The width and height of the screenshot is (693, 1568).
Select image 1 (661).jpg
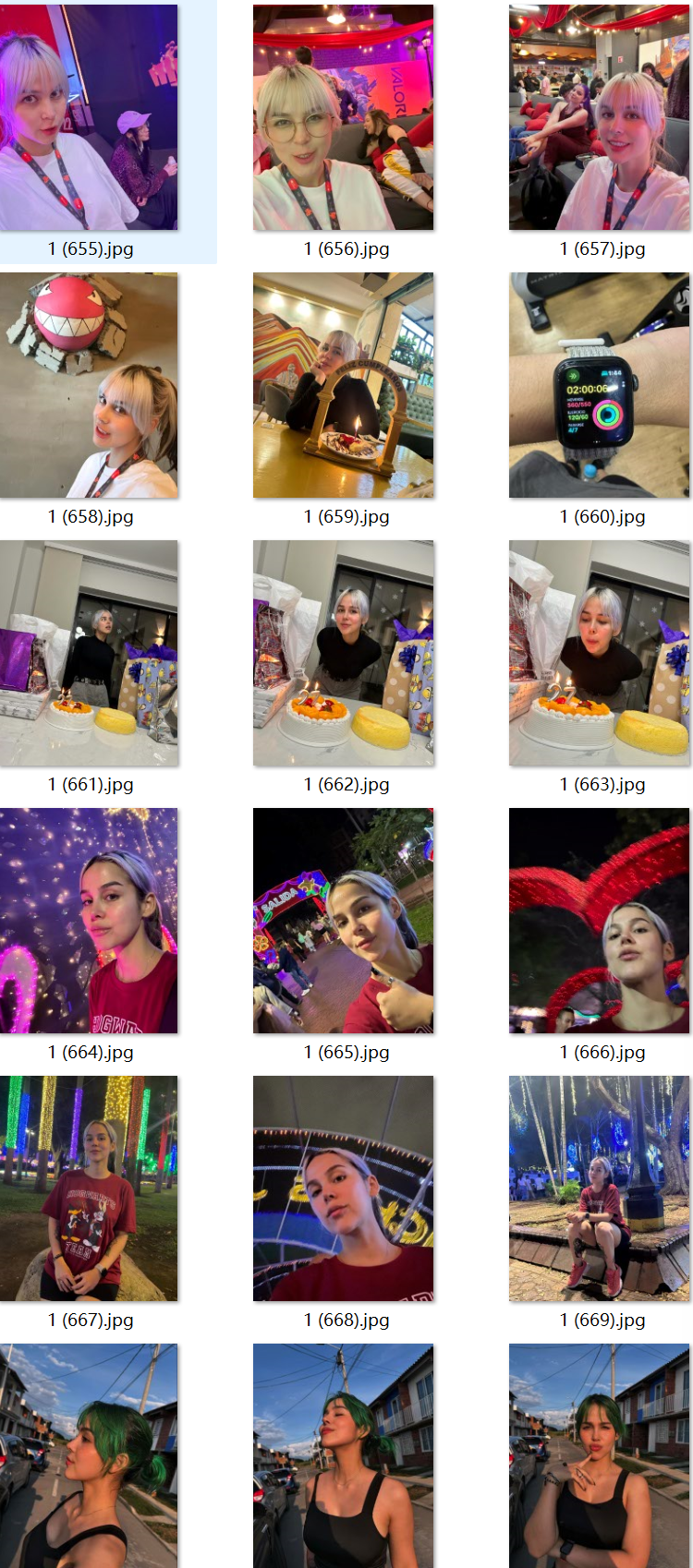(x=89, y=653)
